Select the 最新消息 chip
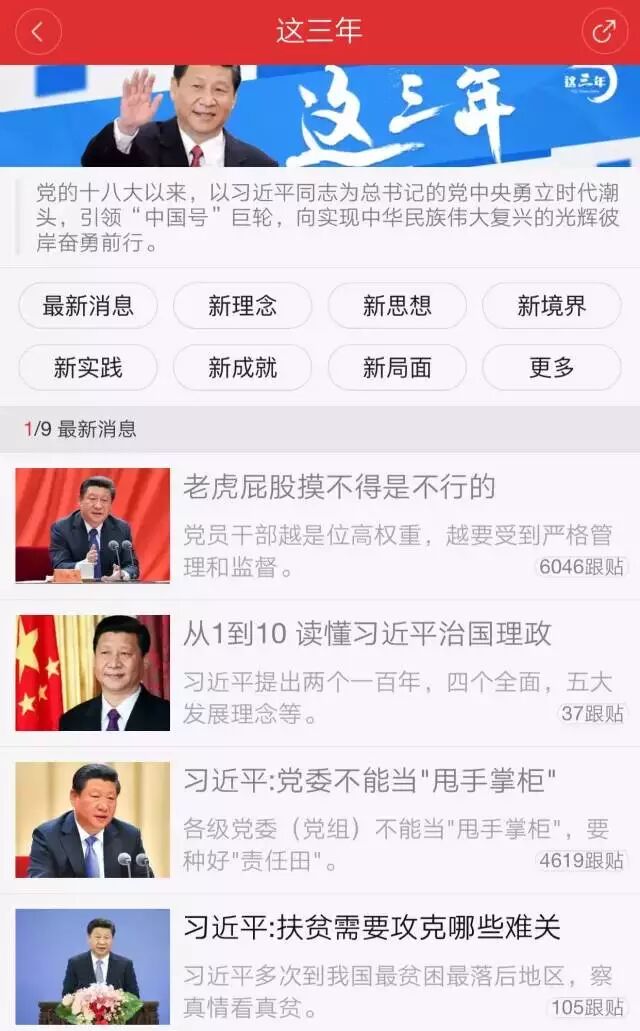 pyautogui.click(x=88, y=306)
